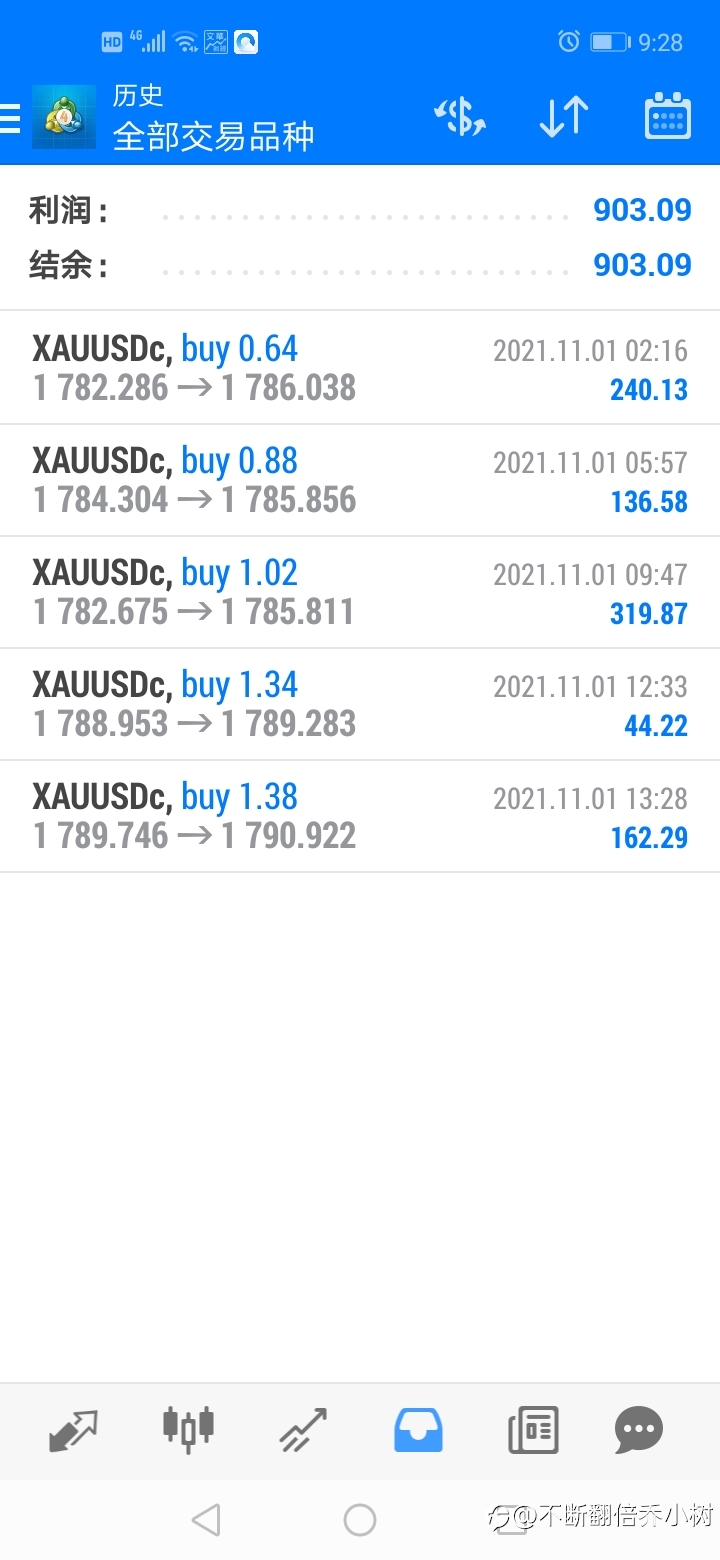720x1560 pixels.
Task: Tap the currency symbol filter icon
Action: coord(460,118)
